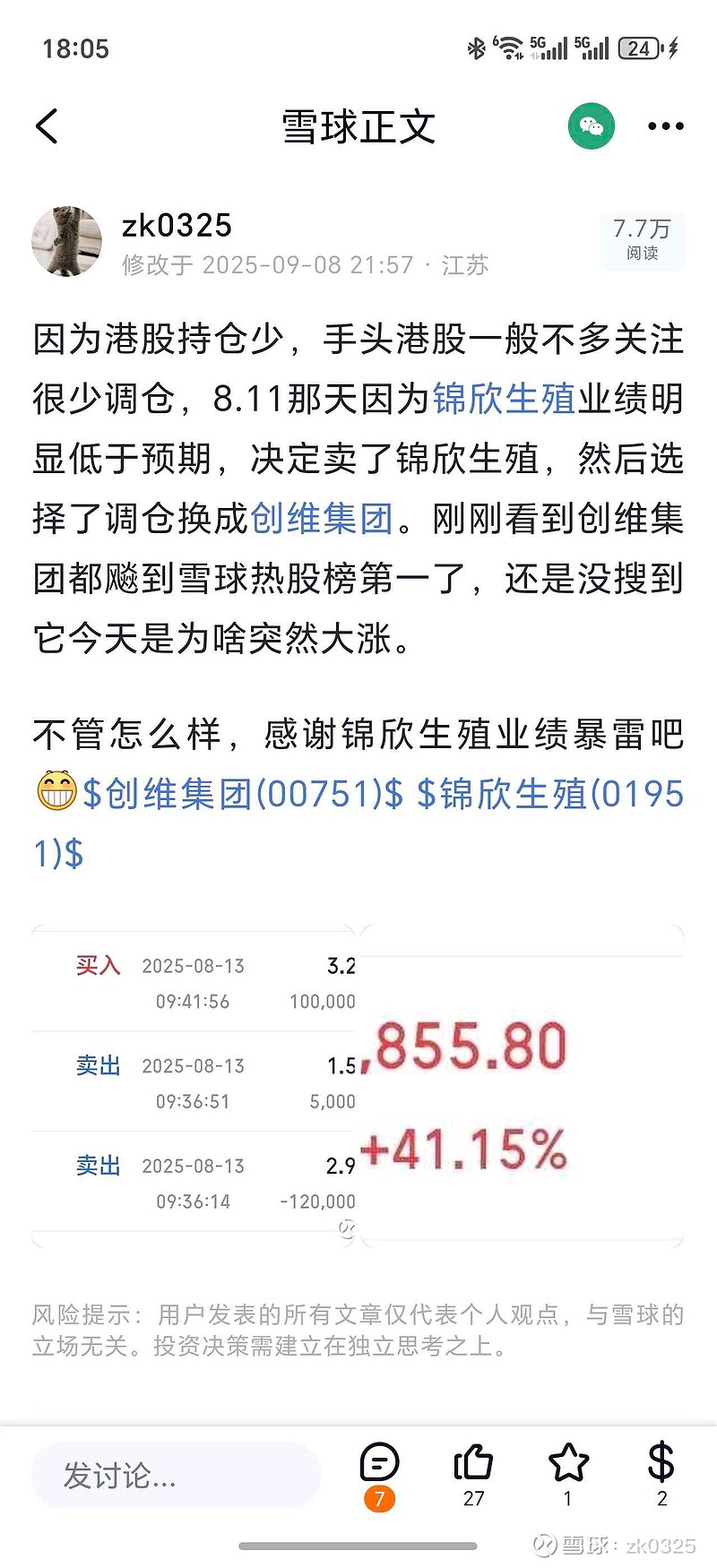Viewport: 717px width, 1568px height.
Task: Tap the 发讨论 comment input field
Action: pyautogui.click(x=176, y=1474)
